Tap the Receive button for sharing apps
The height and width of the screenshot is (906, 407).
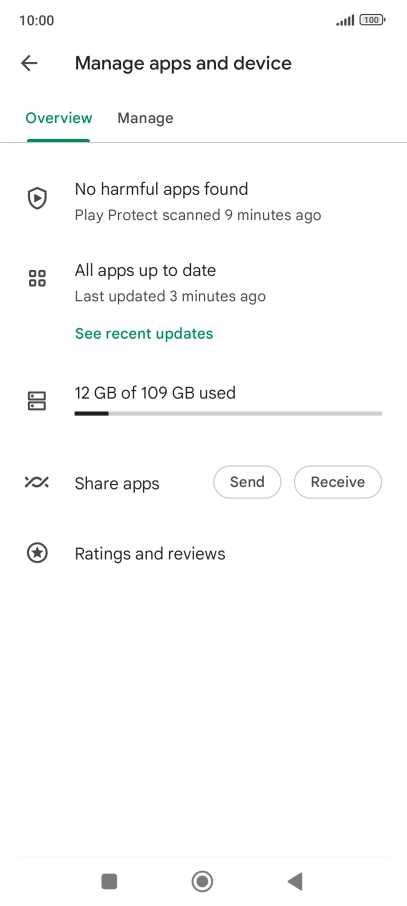[338, 482]
